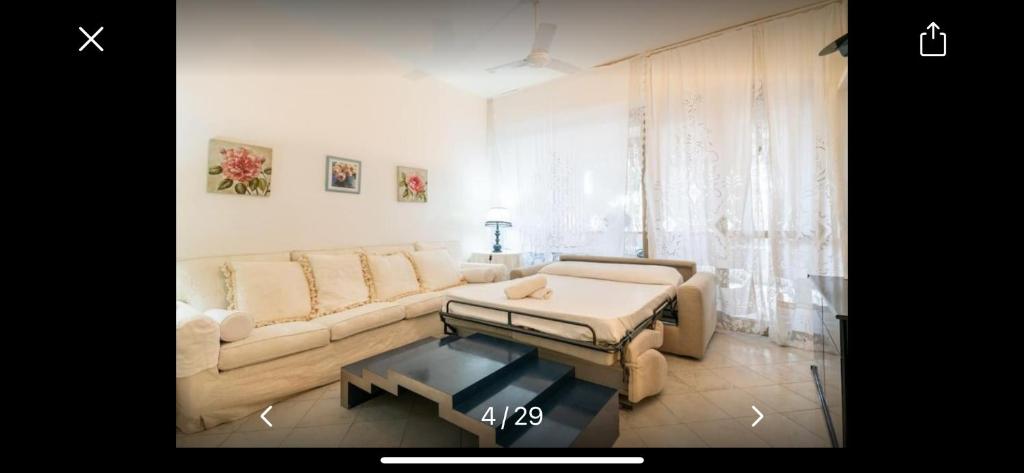Image resolution: width=1024 pixels, height=473 pixels.
Task: Show the next photo
Action: 757,416
